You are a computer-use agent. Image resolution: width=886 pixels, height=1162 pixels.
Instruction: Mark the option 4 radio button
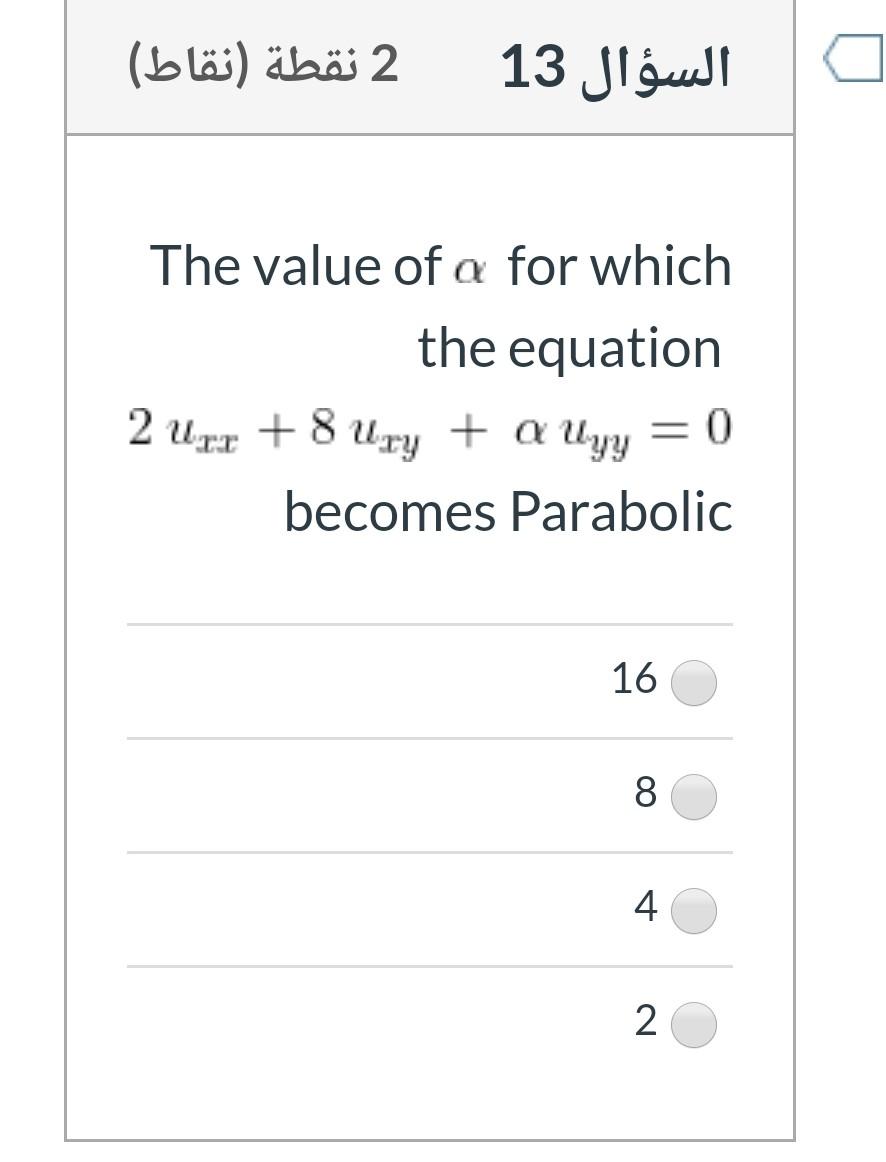[693, 911]
